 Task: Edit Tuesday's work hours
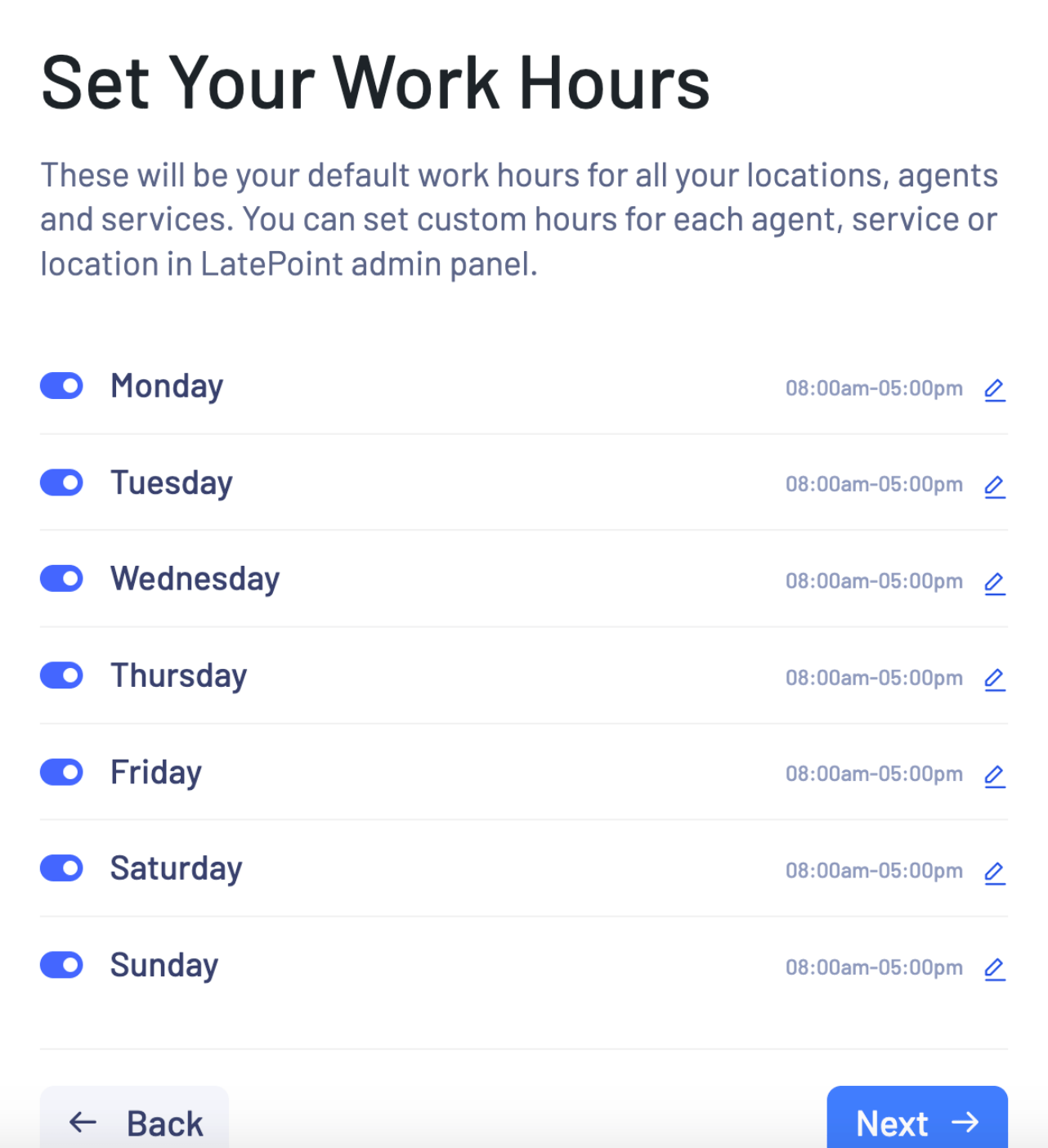(x=994, y=486)
